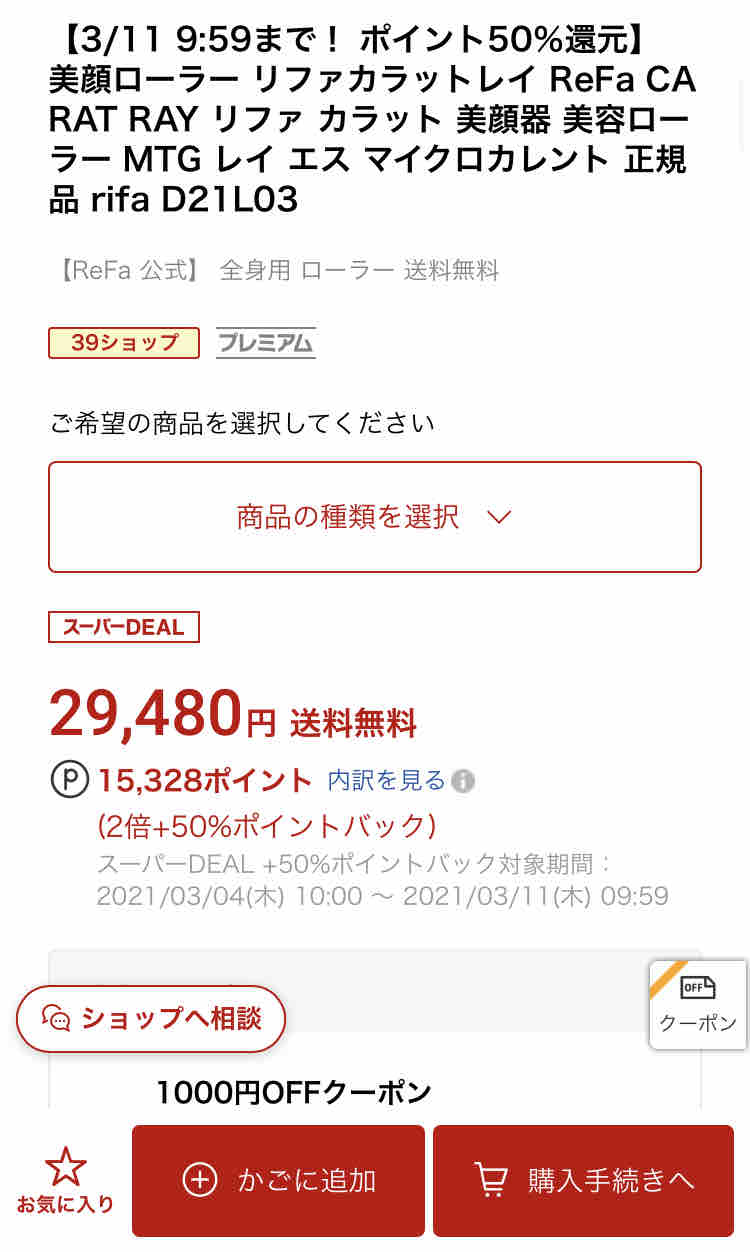Open the 商品の種類を選択 dropdown
The width and height of the screenshot is (750, 1252).
tap(375, 517)
